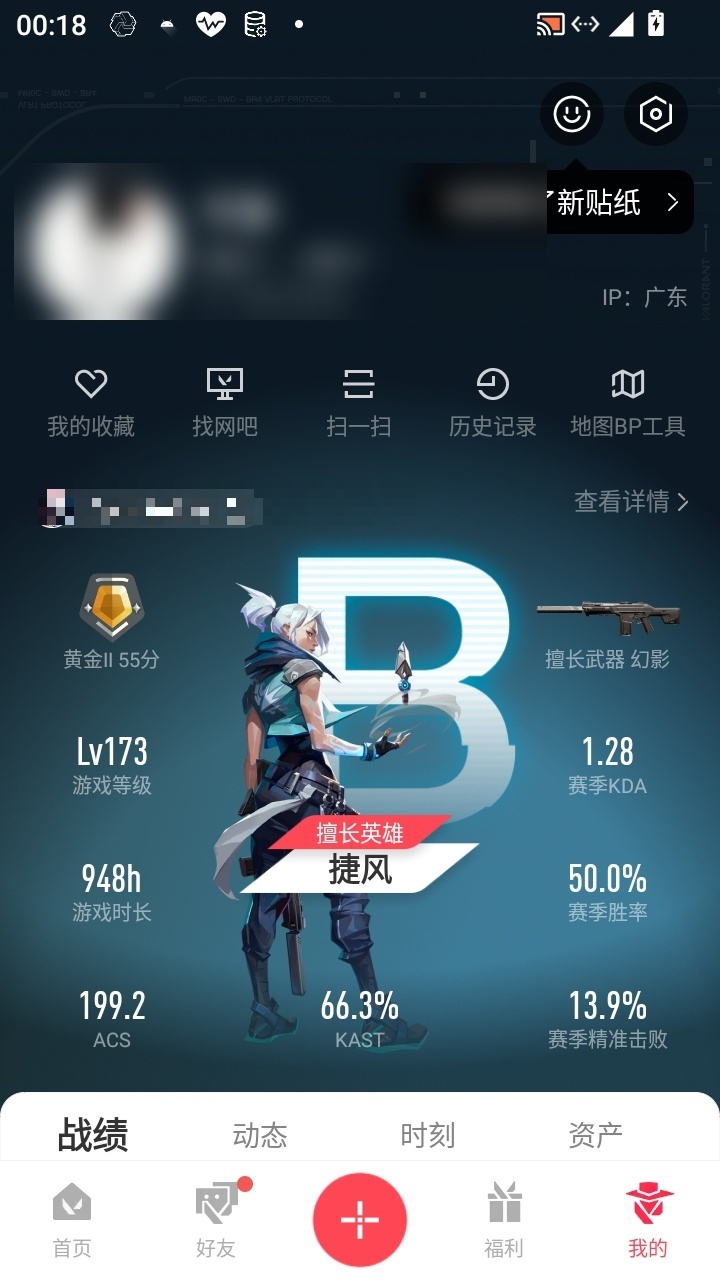720x1280 pixels.
Task: Tap the red plus create button
Action: 360,1220
